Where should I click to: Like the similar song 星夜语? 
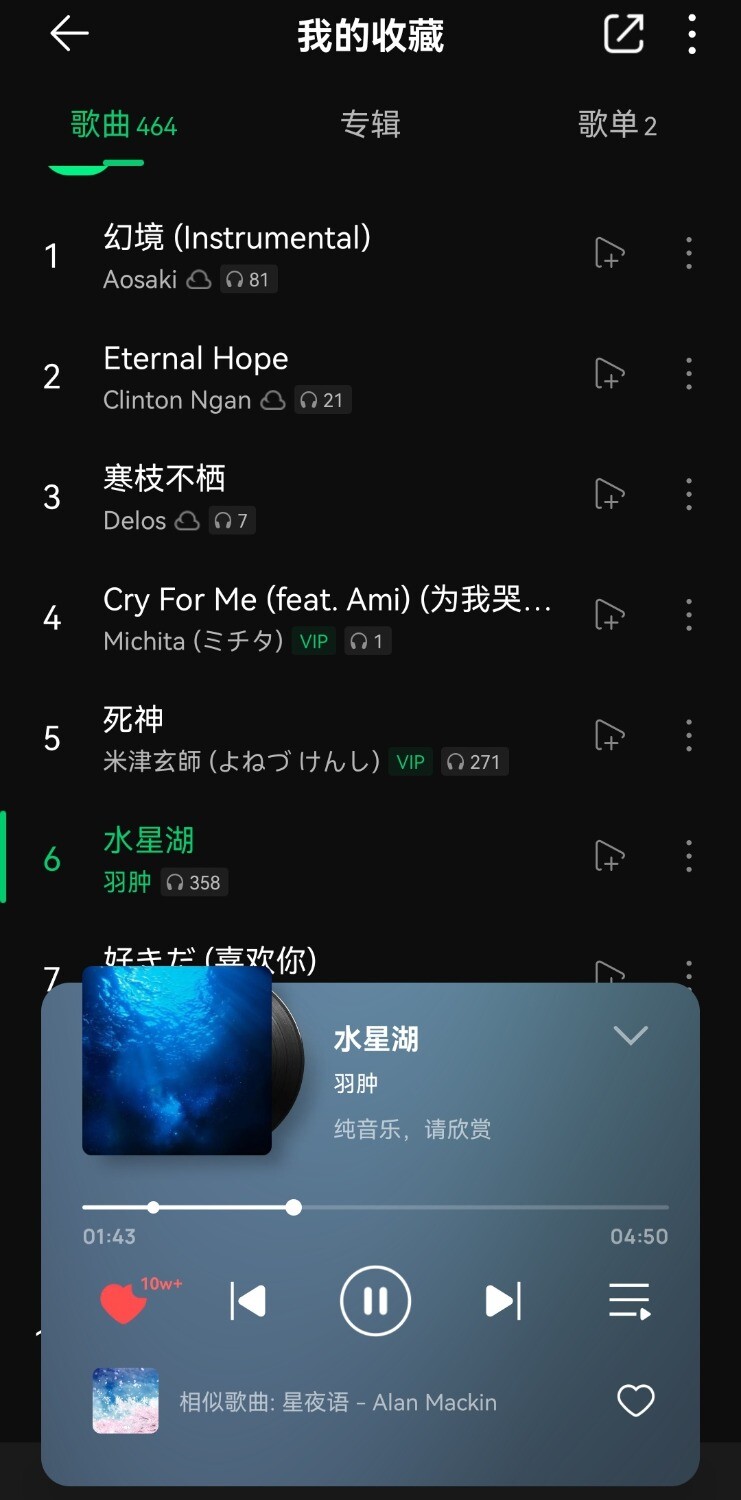coord(635,1401)
